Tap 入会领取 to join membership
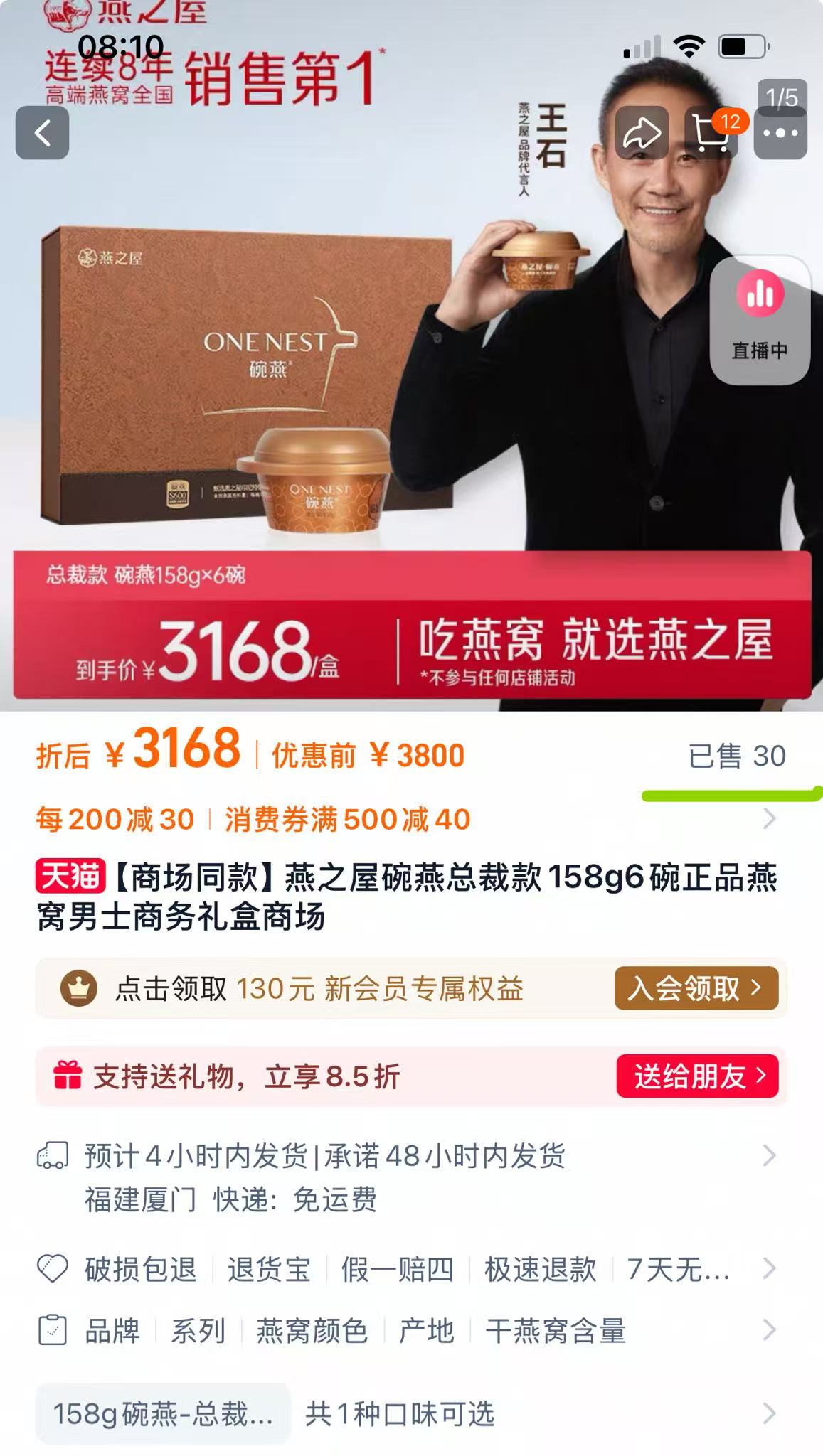Image resolution: width=823 pixels, height=1456 pixels. click(696, 988)
